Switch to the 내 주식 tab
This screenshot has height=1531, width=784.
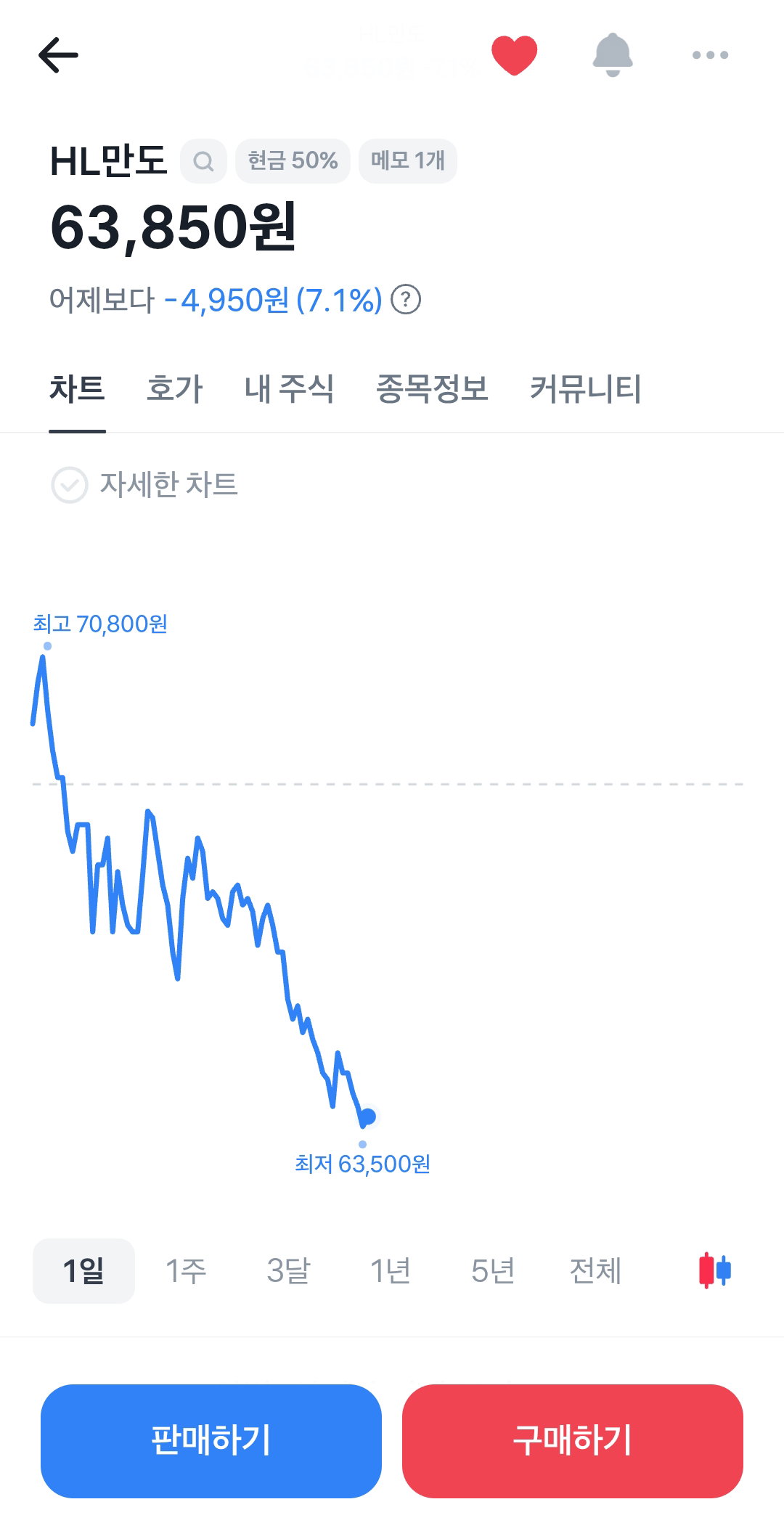tap(289, 388)
